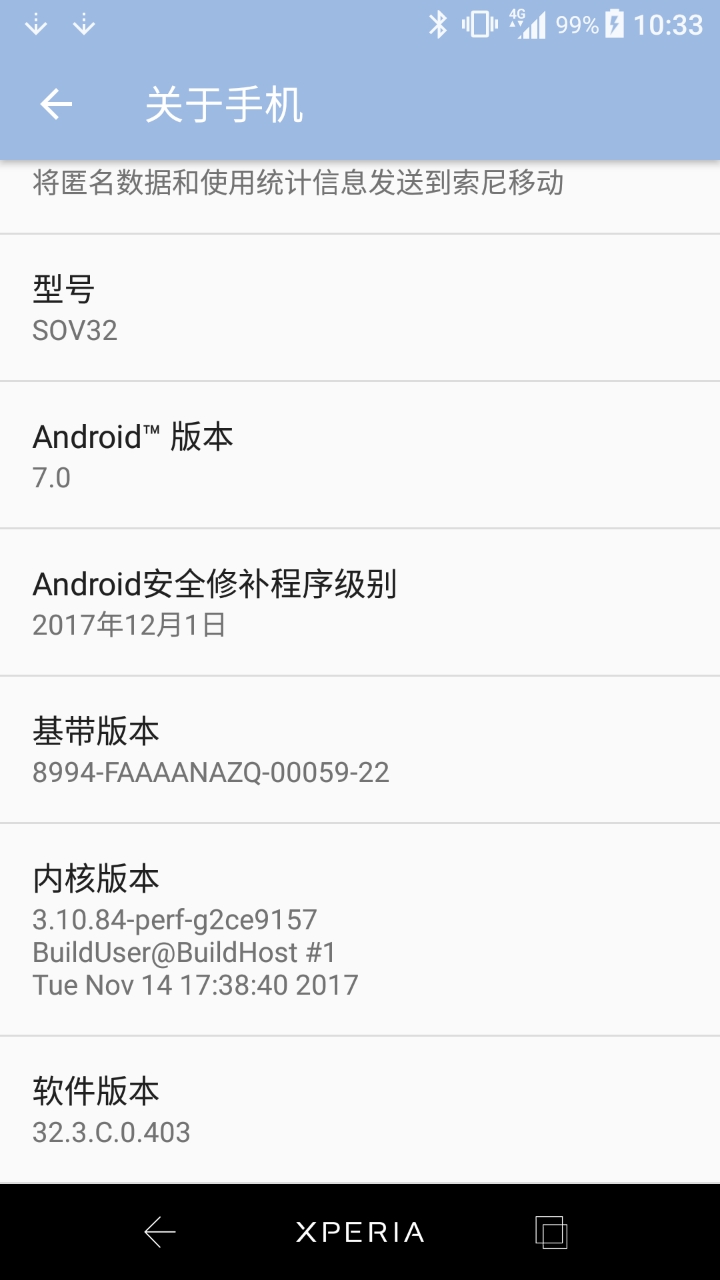Select the 基带版本 row
720x1280 pixels.
pyautogui.click(x=360, y=750)
